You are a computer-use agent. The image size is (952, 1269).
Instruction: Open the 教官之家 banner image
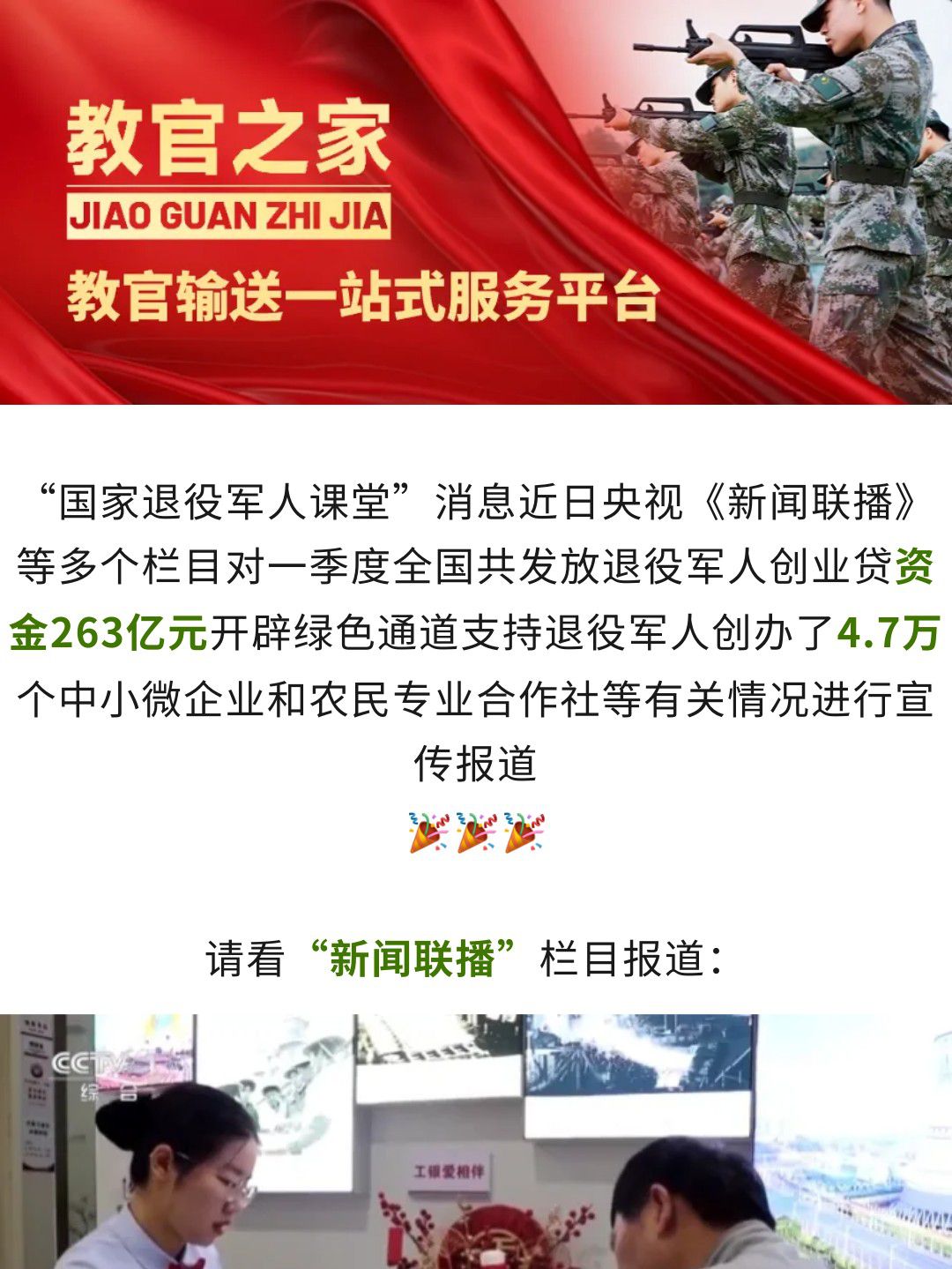pyautogui.click(x=476, y=201)
